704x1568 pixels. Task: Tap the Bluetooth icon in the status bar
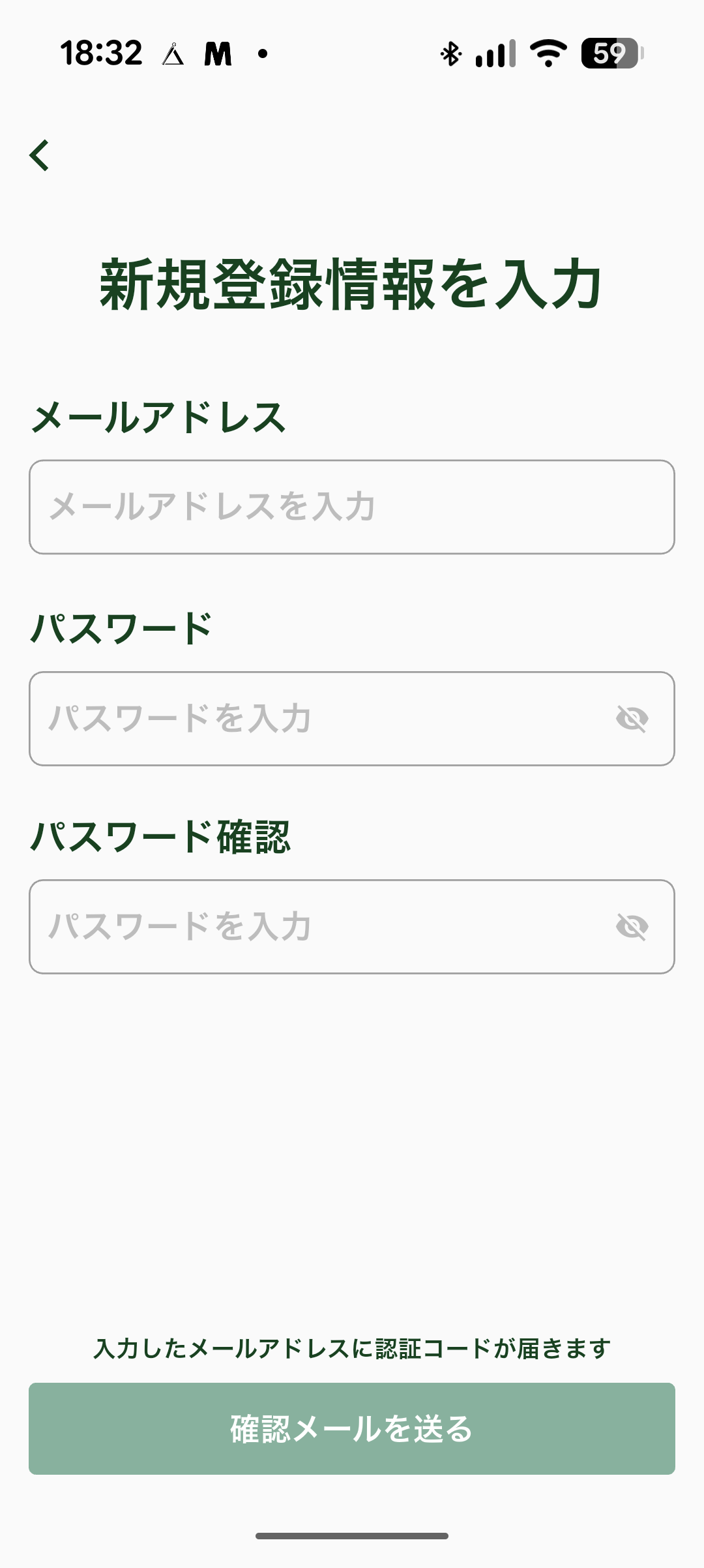pyautogui.click(x=448, y=55)
